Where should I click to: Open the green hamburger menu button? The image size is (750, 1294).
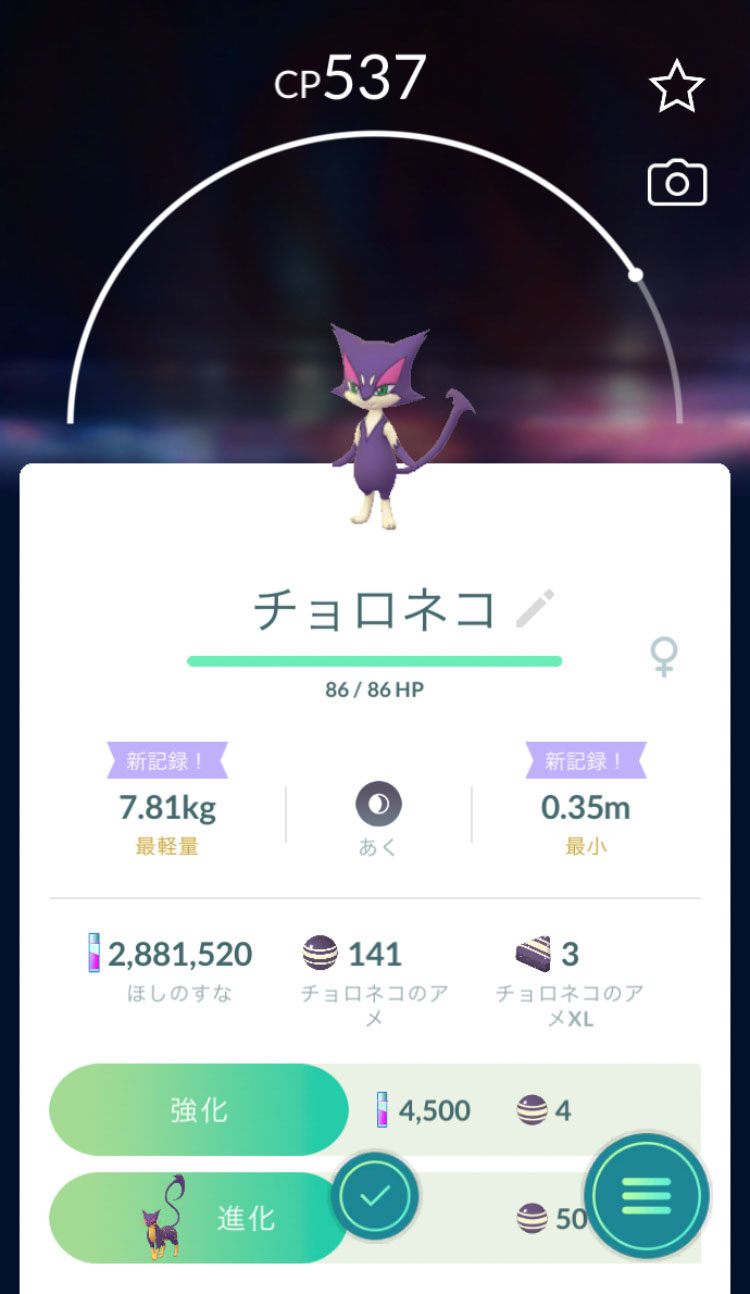647,1195
